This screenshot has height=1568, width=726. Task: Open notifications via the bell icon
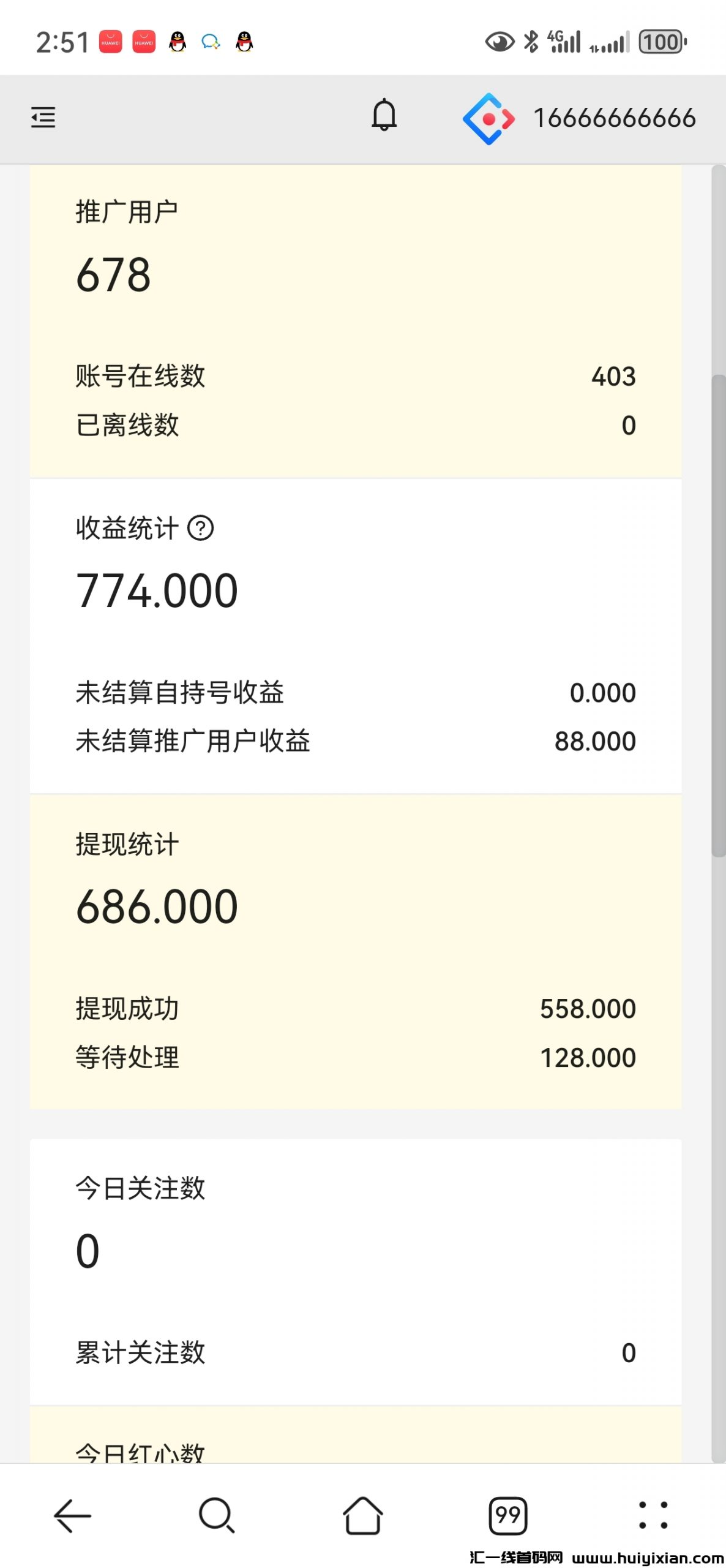point(384,115)
